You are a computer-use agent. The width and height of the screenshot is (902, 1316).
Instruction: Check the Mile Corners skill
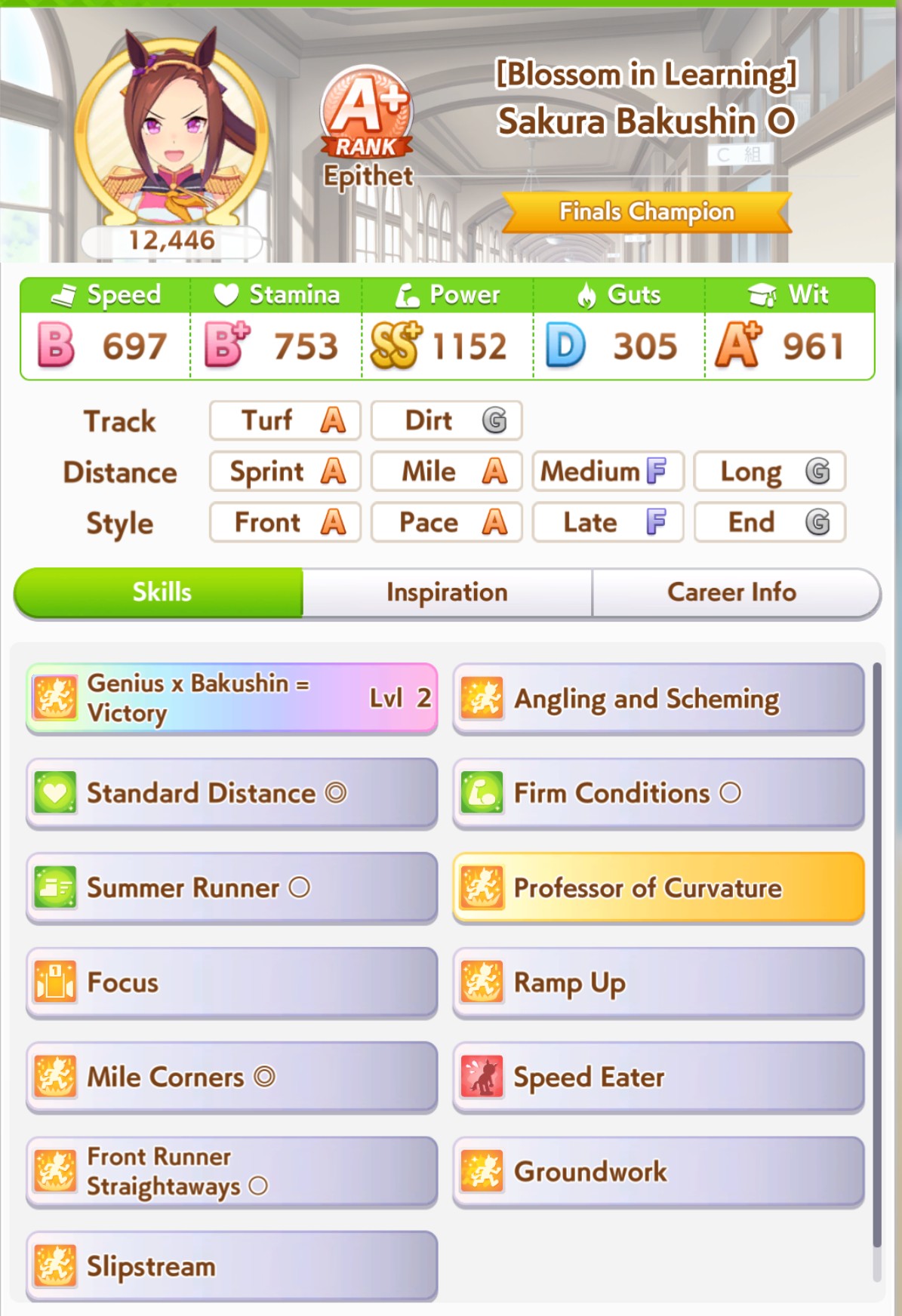point(232,1077)
